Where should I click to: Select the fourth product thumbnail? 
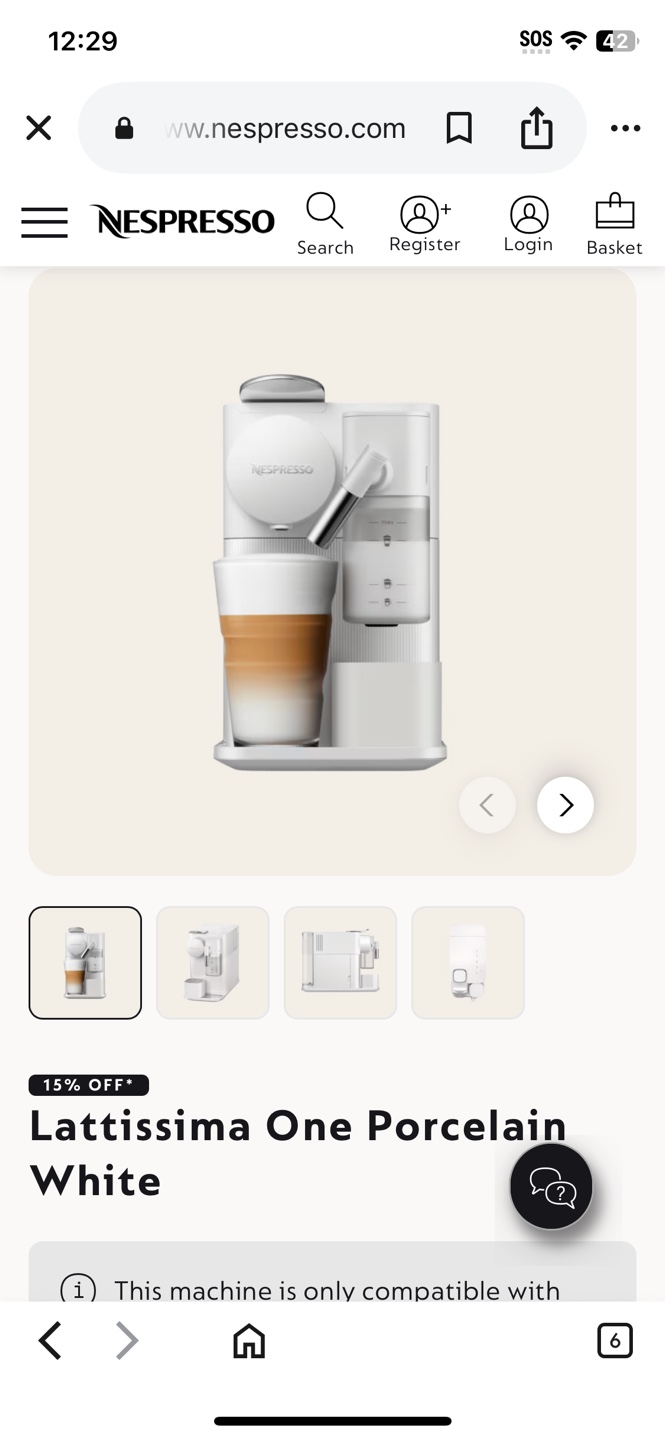(x=468, y=962)
